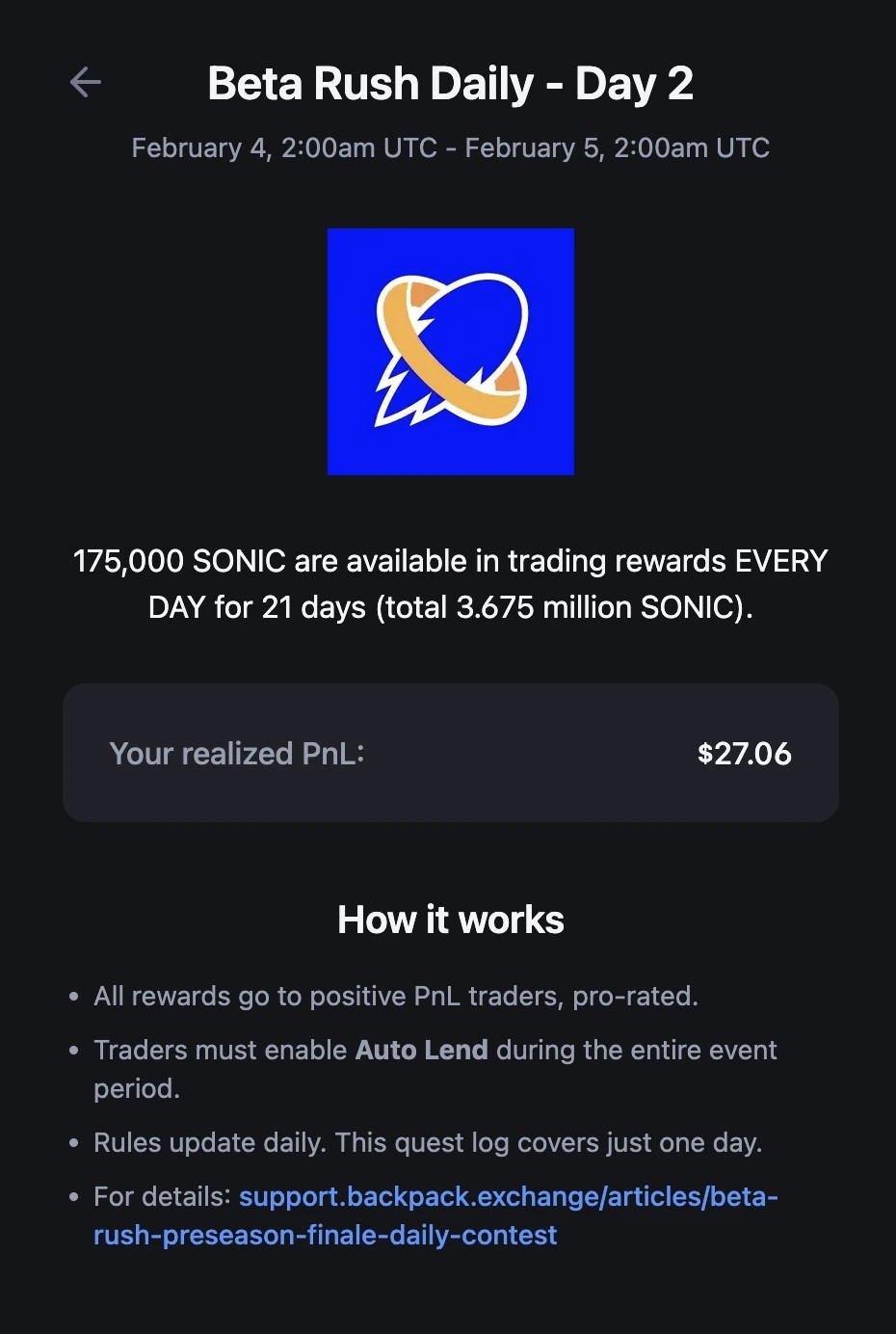Click the February 4 to February 5 date range
896x1334 pixels.
click(x=451, y=147)
